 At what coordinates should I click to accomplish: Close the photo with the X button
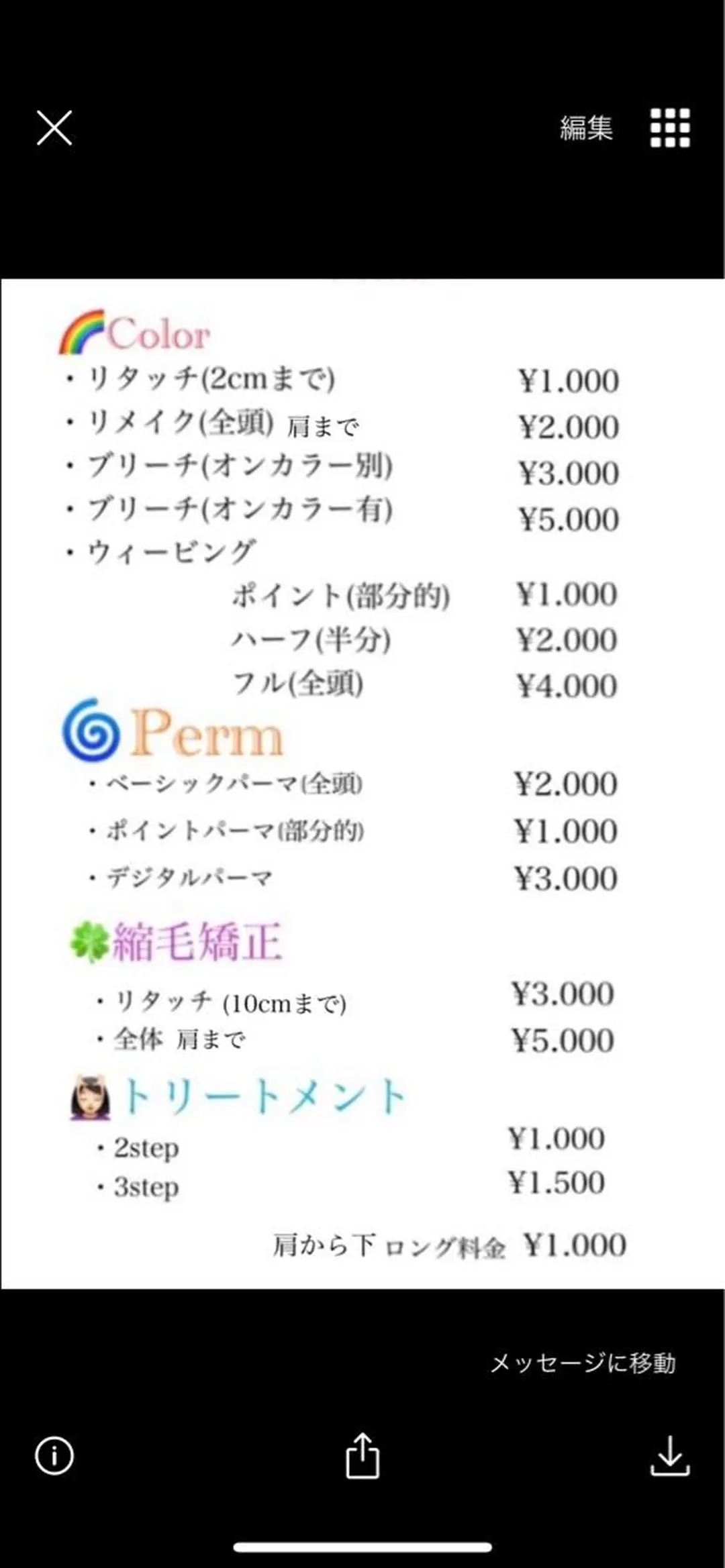click(54, 127)
